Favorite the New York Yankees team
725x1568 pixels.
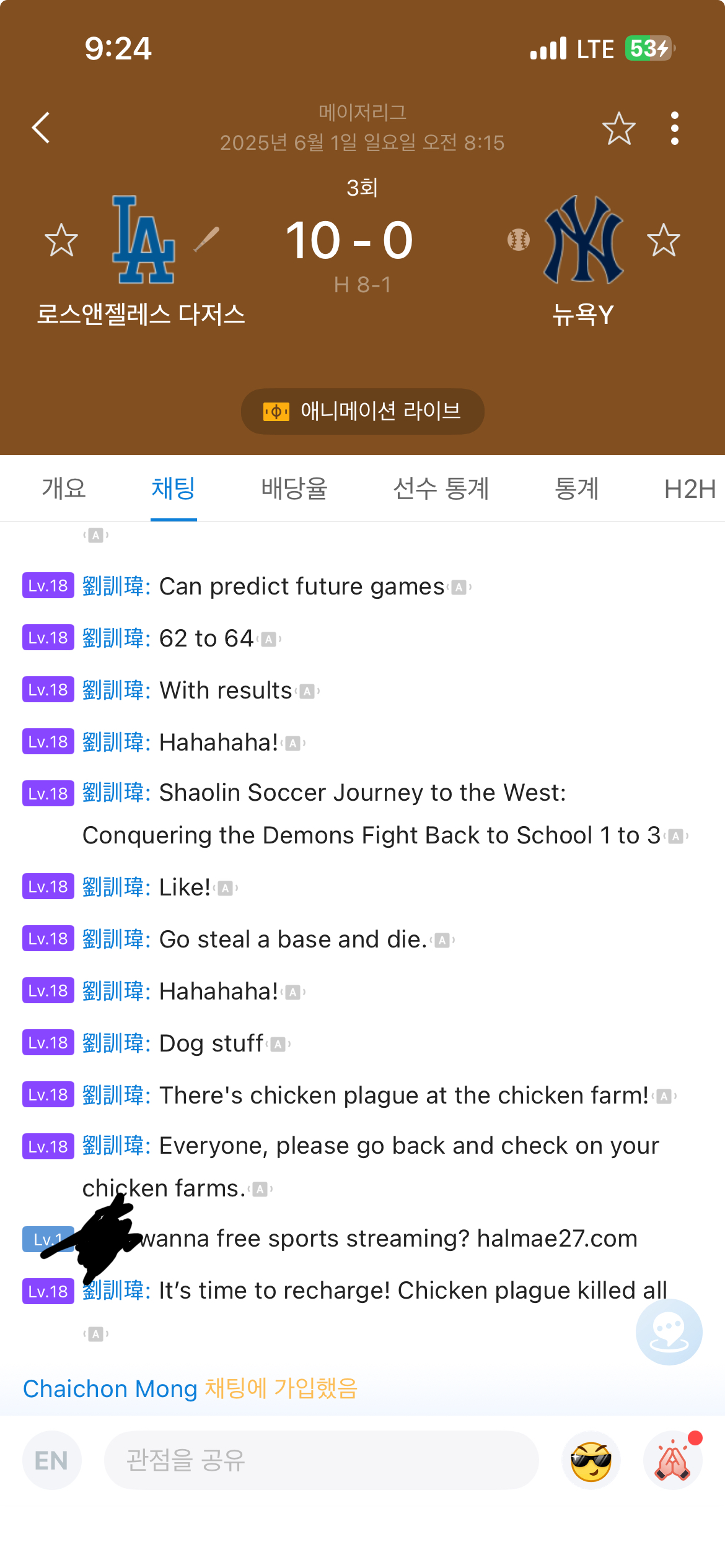663,240
